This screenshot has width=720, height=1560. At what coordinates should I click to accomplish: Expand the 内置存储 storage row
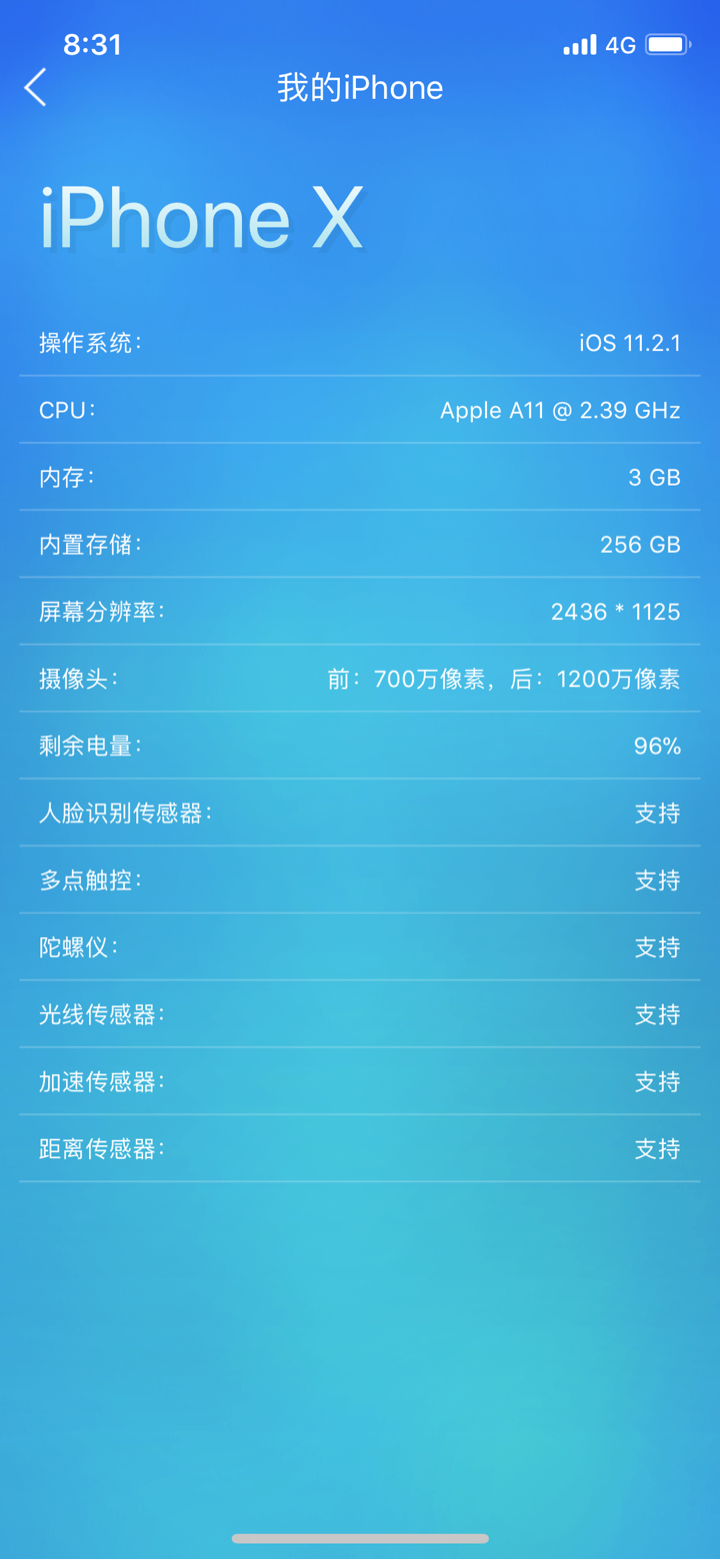point(360,544)
